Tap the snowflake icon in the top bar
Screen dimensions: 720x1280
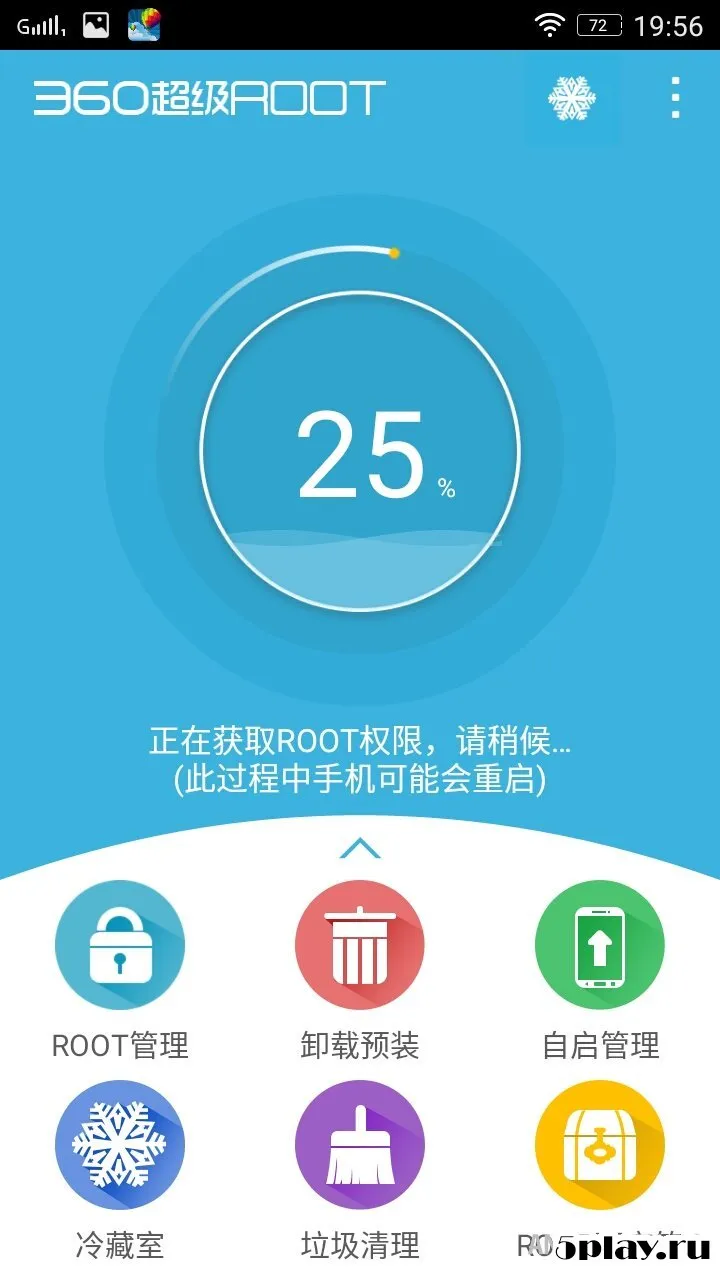(573, 97)
